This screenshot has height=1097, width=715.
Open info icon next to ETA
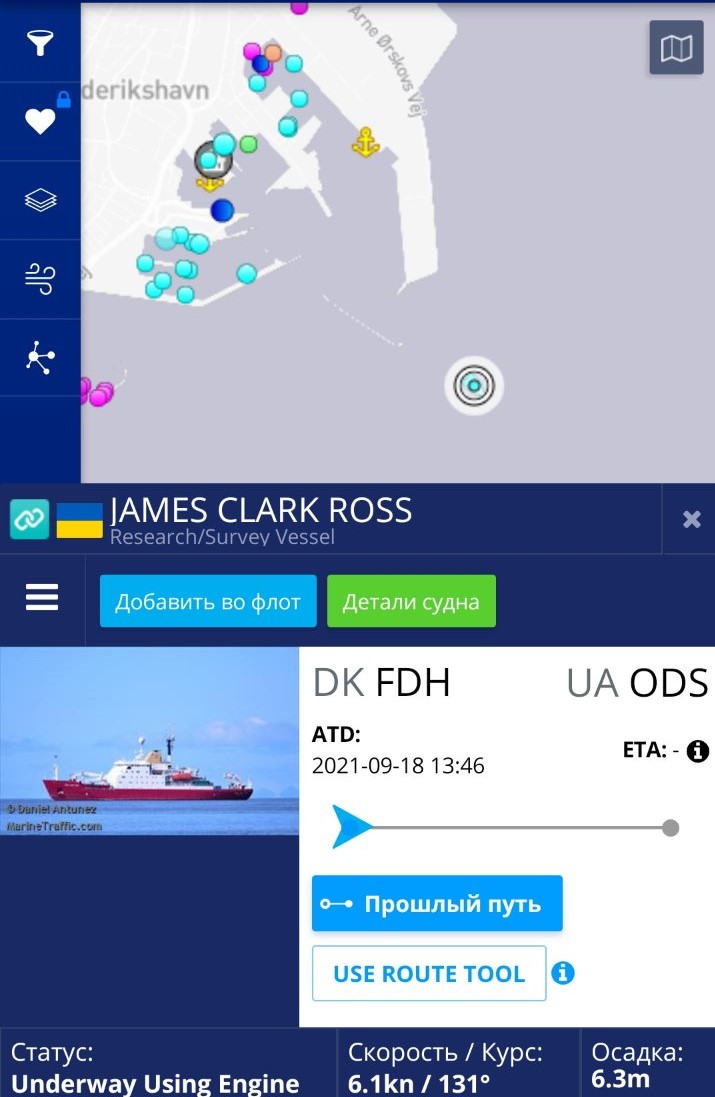tap(698, 751)
